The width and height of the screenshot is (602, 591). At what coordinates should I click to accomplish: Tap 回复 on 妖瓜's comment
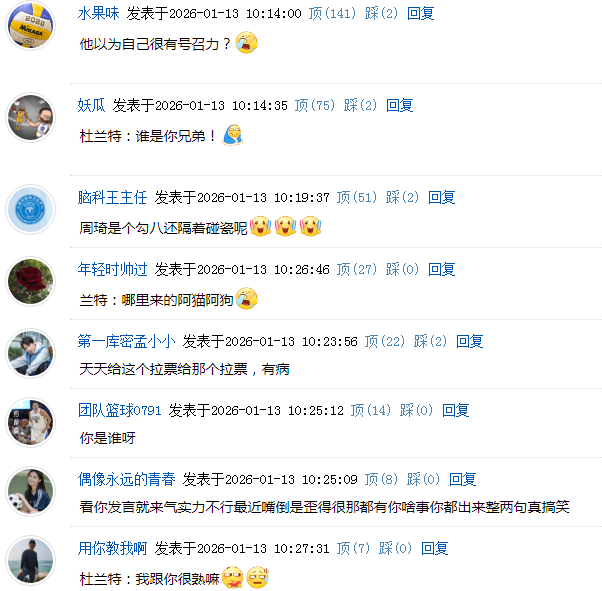pos(400,105)
